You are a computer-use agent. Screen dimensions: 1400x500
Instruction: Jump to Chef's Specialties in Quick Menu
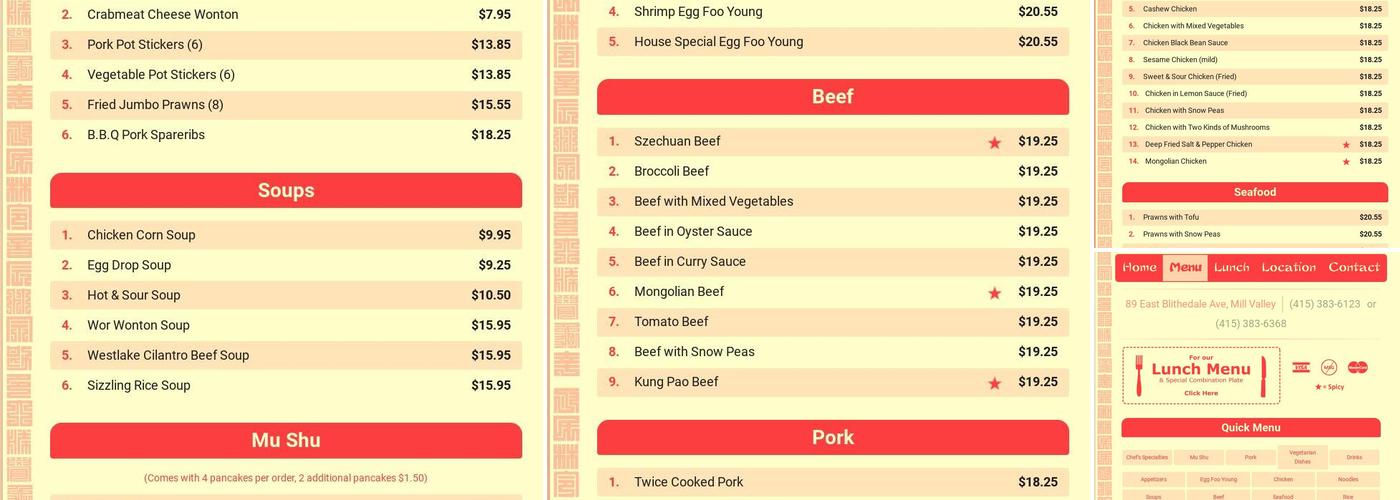point(1147,458)
